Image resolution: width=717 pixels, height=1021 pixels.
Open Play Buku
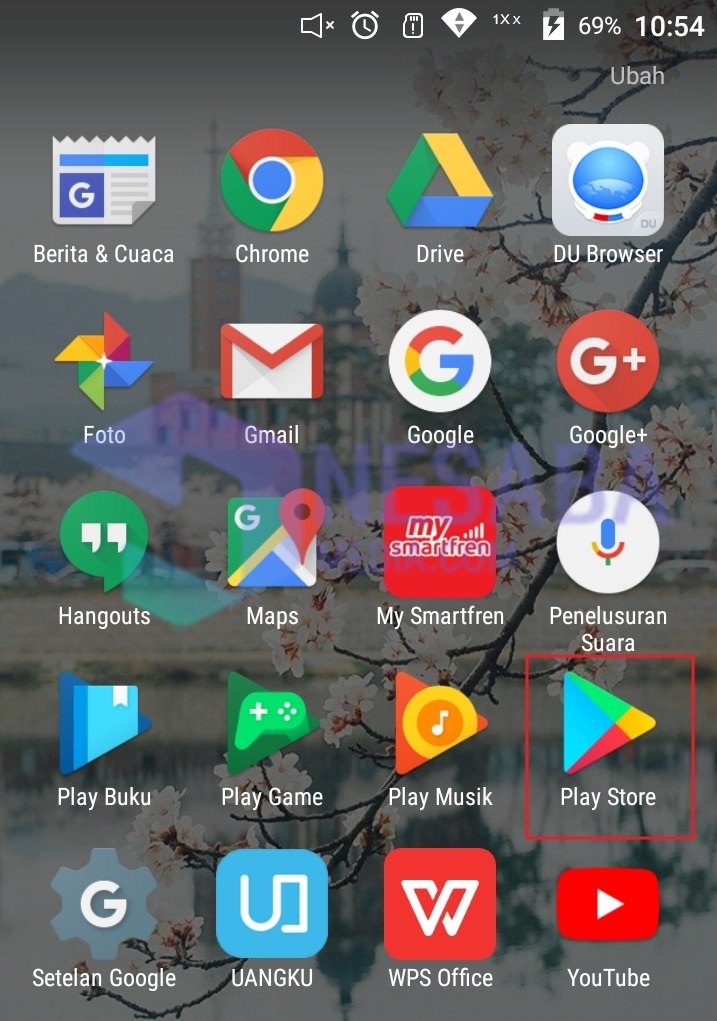(x=104, y=724)
